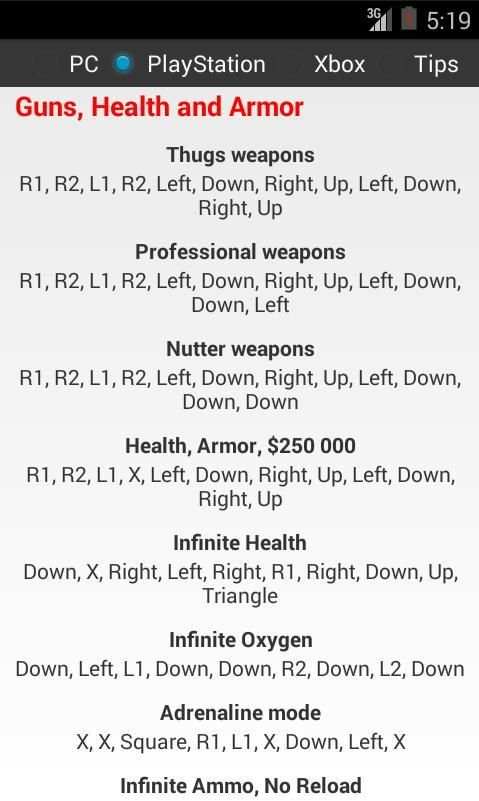This screenshot has height=801, width=479.
Task: Switch to the PC tab
Action: (x=84, y=64)
